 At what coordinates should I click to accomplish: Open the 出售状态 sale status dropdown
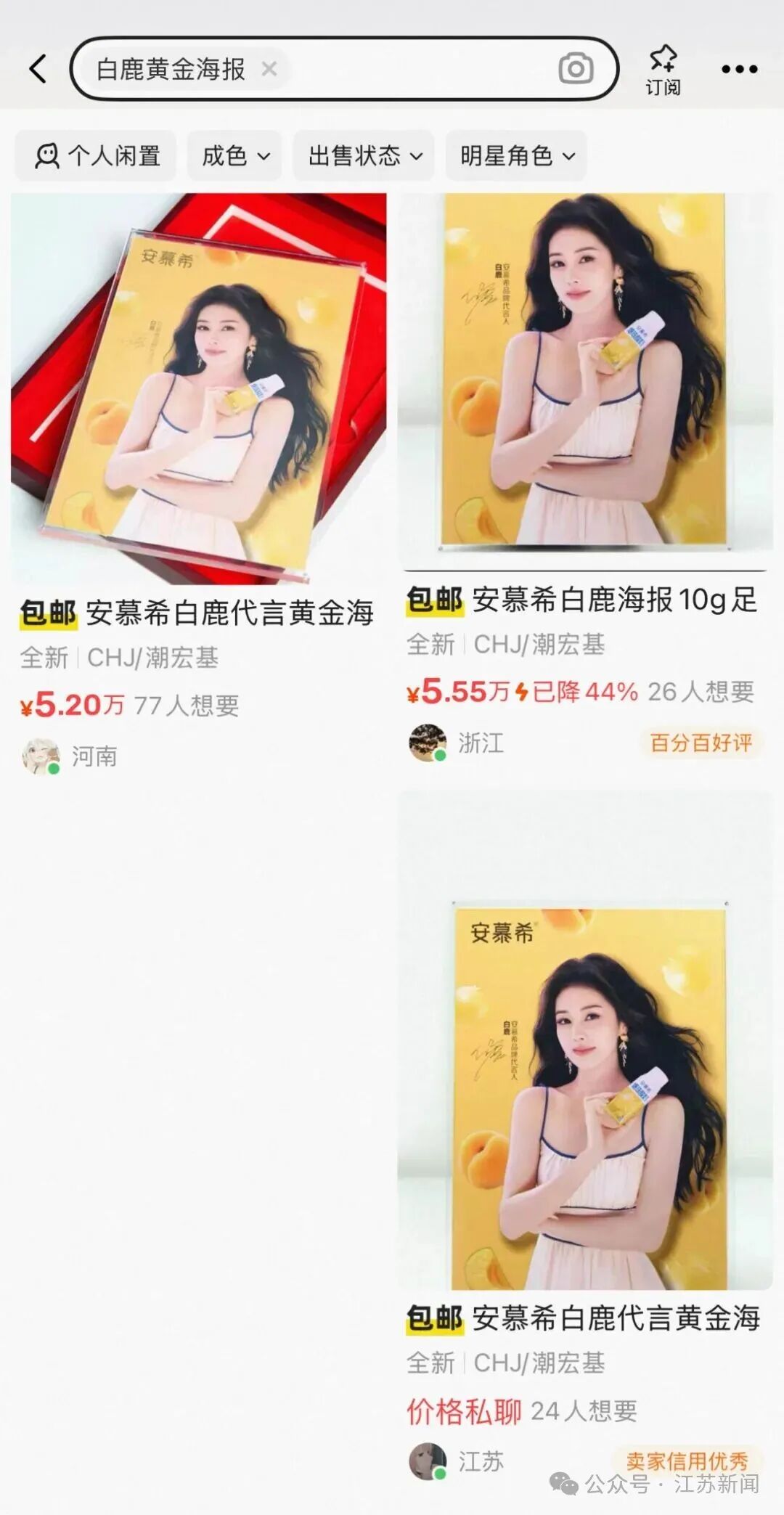363,155
